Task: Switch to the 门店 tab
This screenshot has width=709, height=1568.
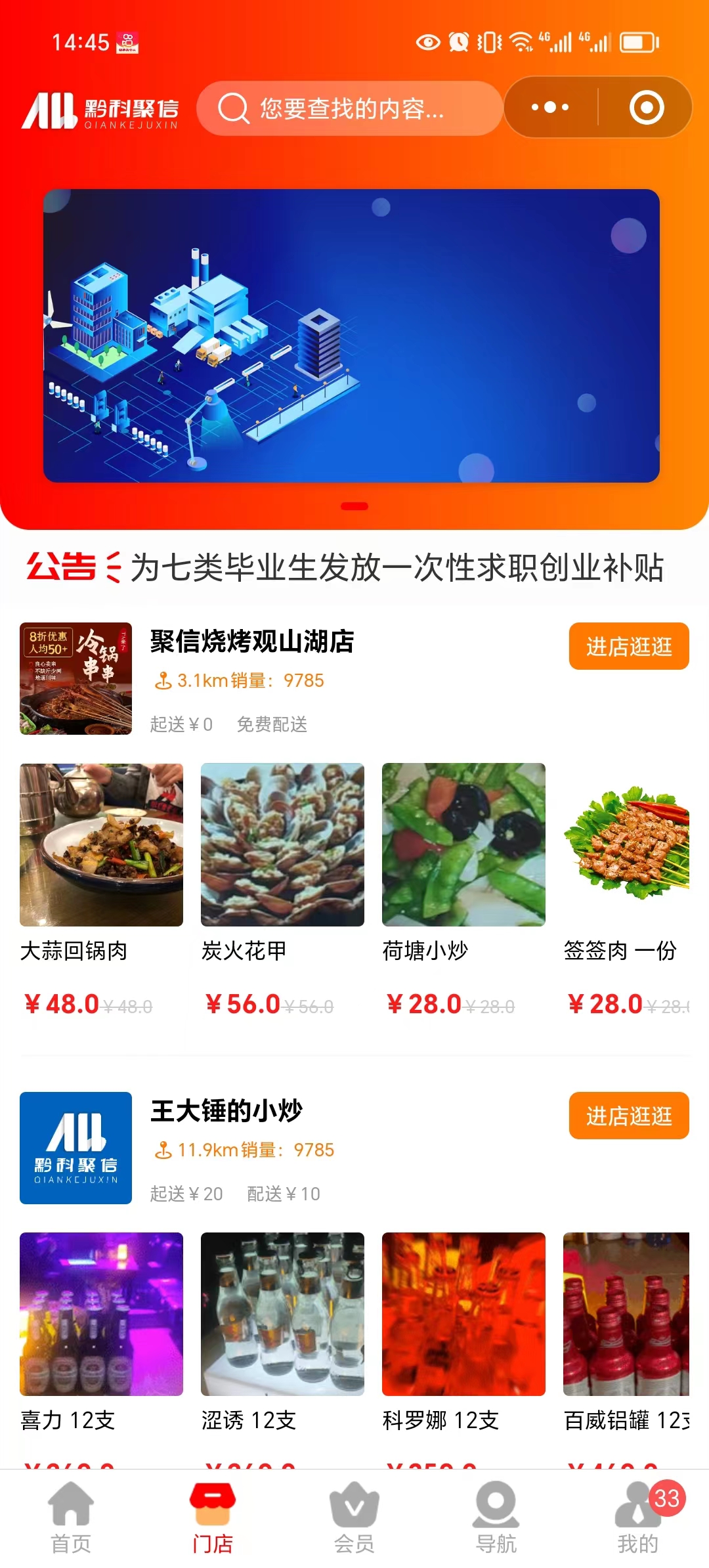Action: coord(213,1504)
